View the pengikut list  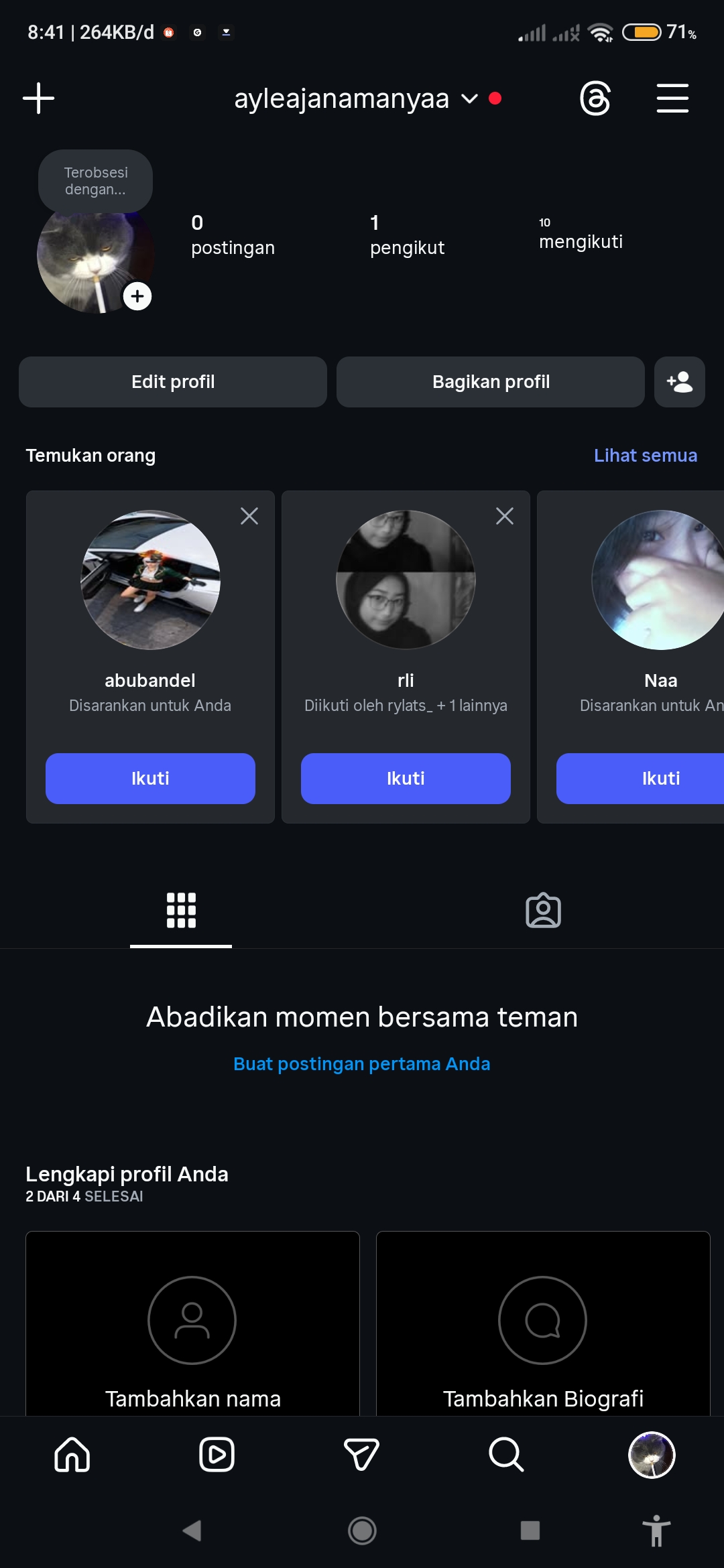coord(406,235)
